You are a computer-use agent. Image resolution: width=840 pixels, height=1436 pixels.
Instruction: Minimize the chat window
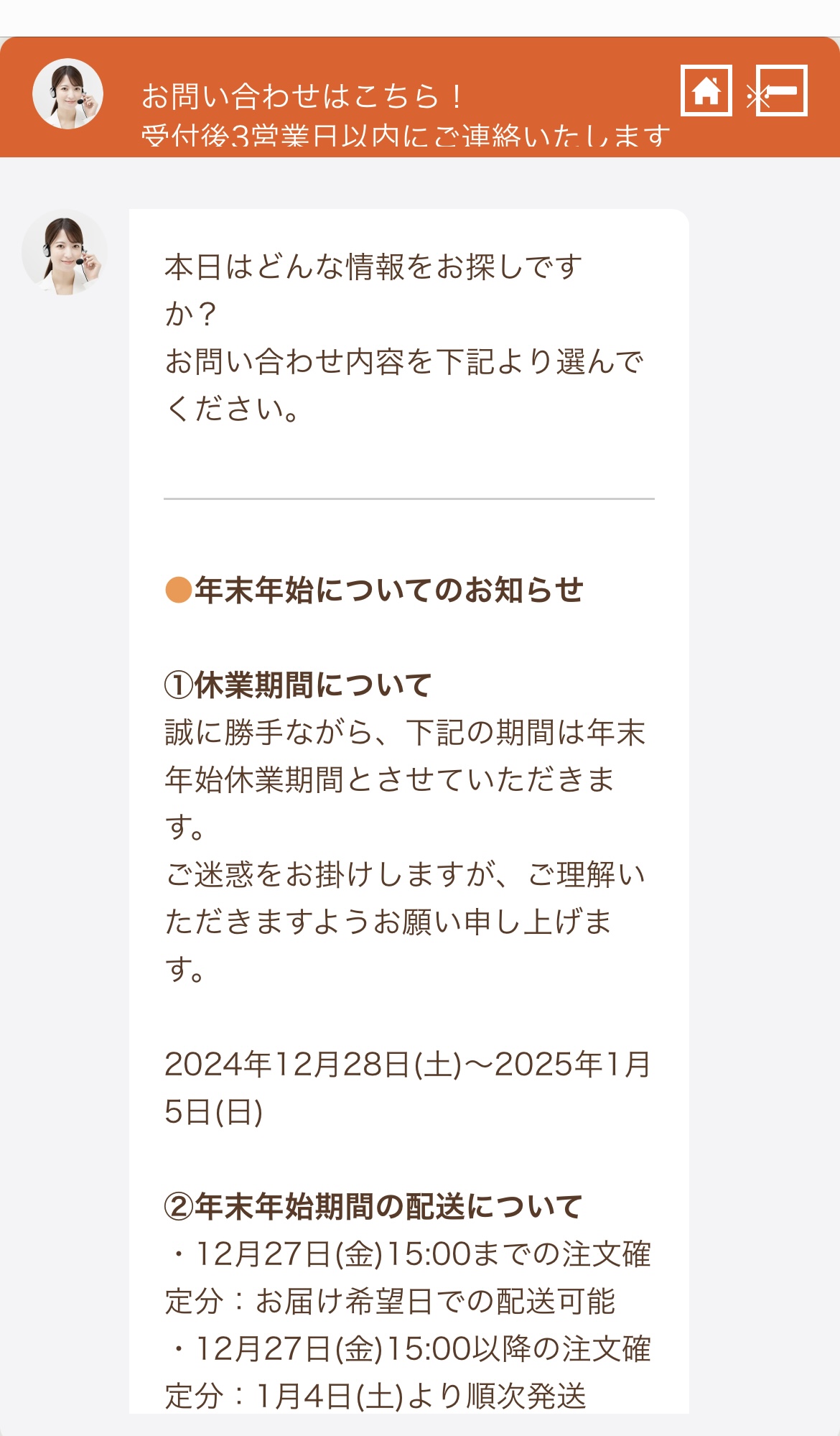pos(782,91)
